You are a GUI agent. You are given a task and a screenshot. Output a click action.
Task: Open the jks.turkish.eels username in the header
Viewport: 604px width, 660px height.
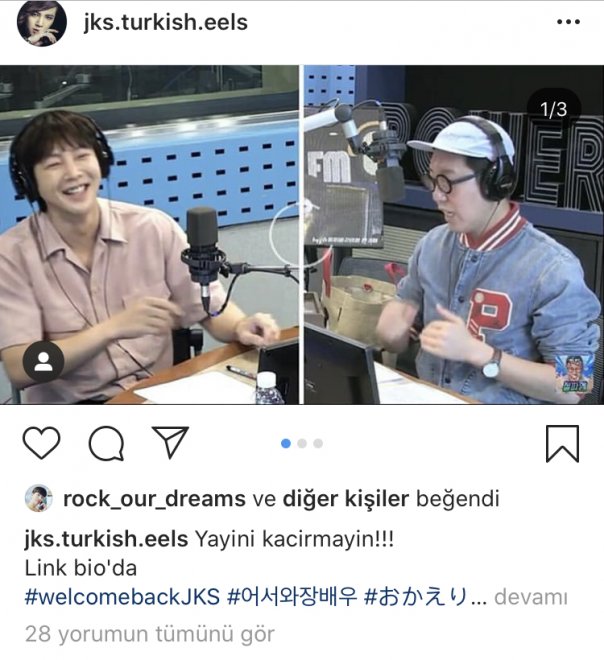(x=165, y=22)
